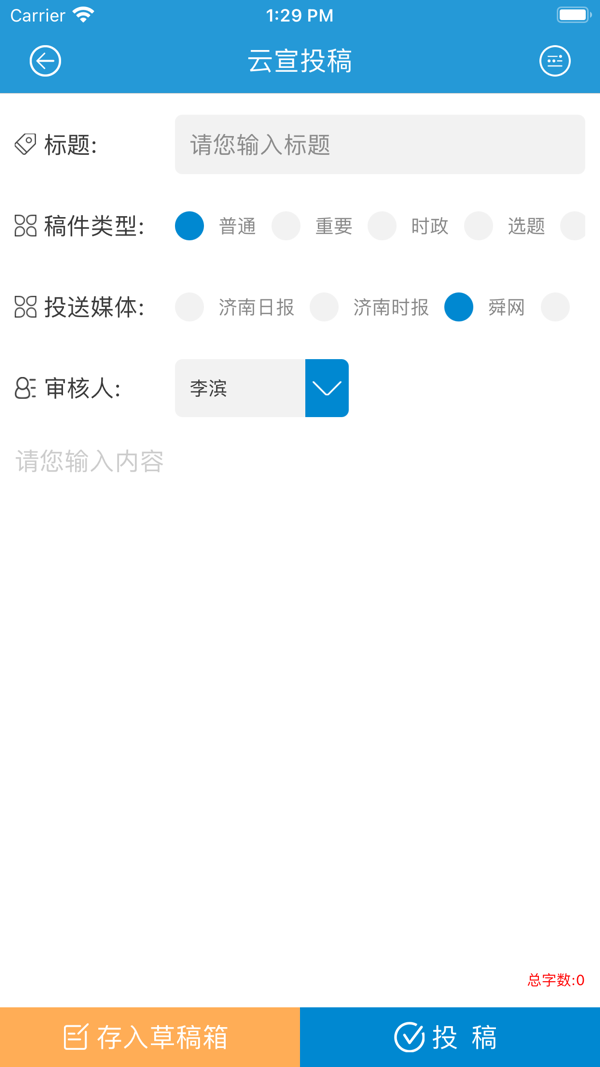Tap the 请您输入内容 content area
The height and width of the screenshot is (1067, 600).
click(300, 708)
